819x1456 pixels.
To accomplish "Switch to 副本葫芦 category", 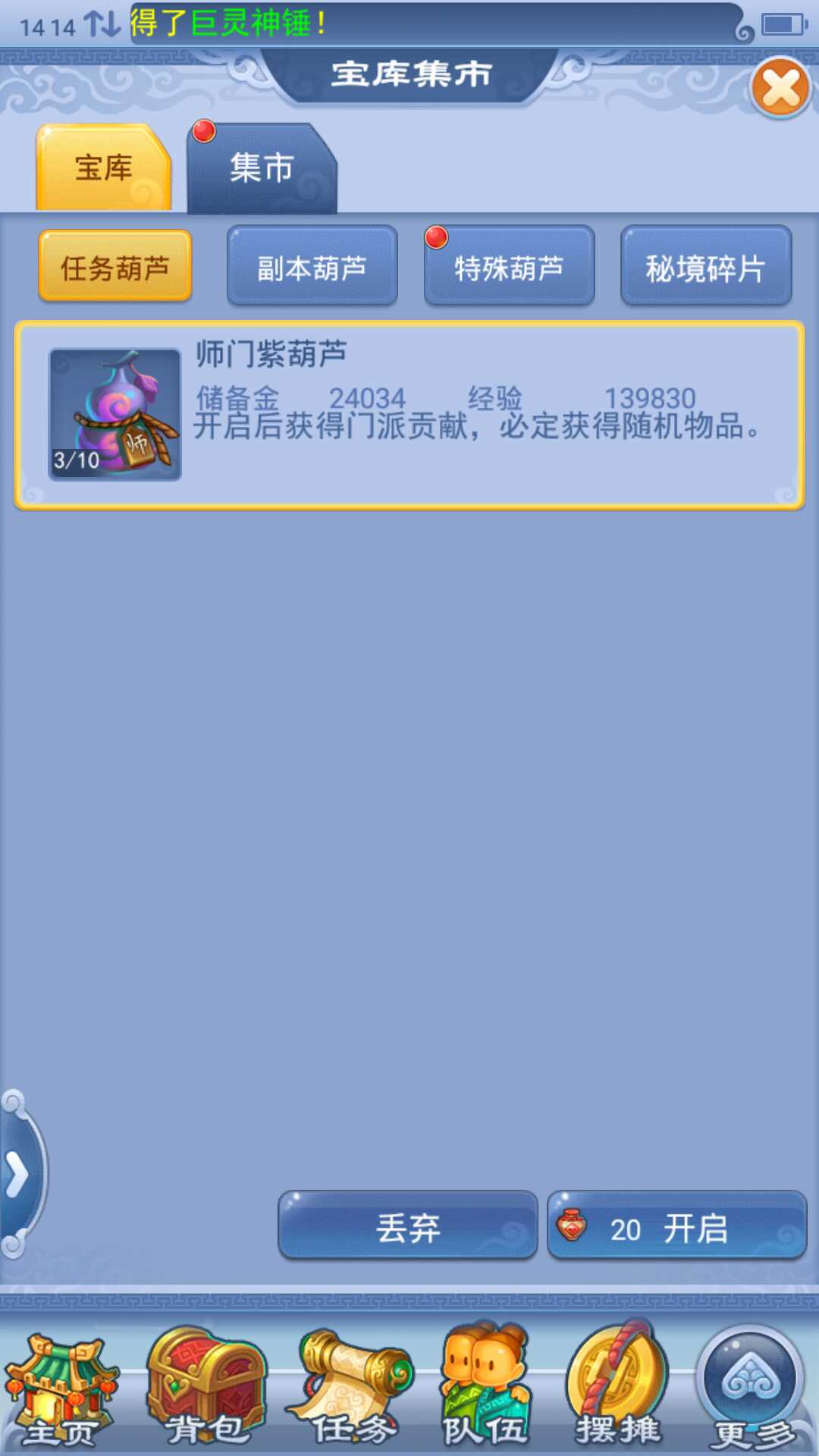I will point(312,267).
